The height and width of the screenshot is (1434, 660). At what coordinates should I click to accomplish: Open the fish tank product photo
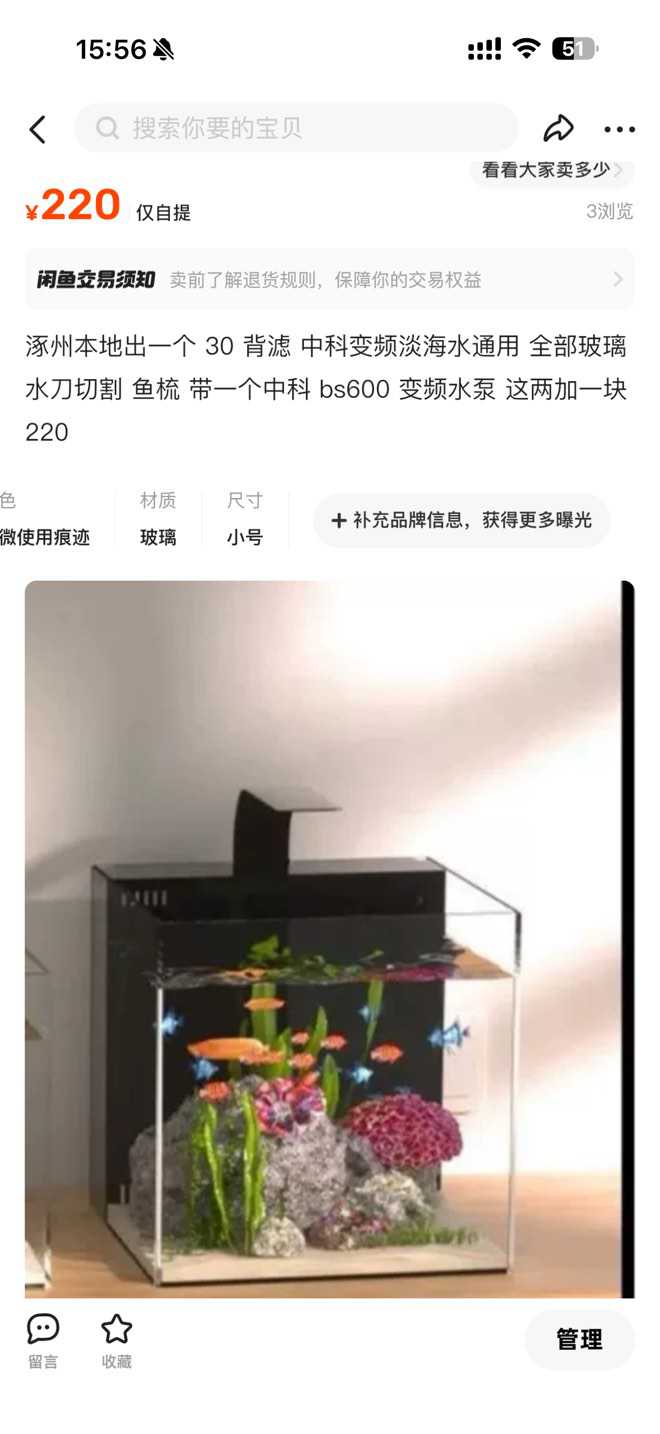[x=329, y=938]
